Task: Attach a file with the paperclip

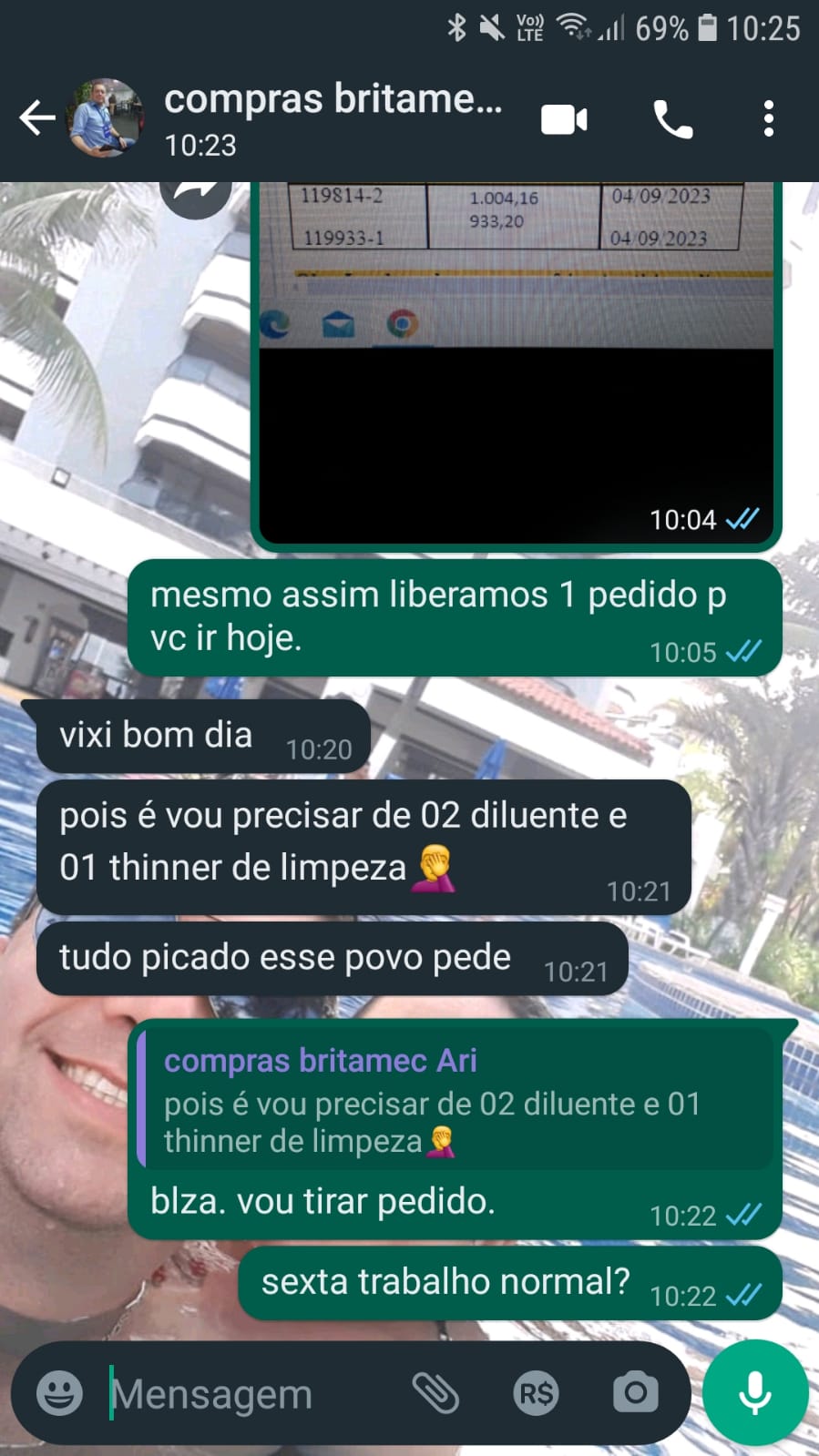Action: pyautogui.click(x=435, y=1393)
